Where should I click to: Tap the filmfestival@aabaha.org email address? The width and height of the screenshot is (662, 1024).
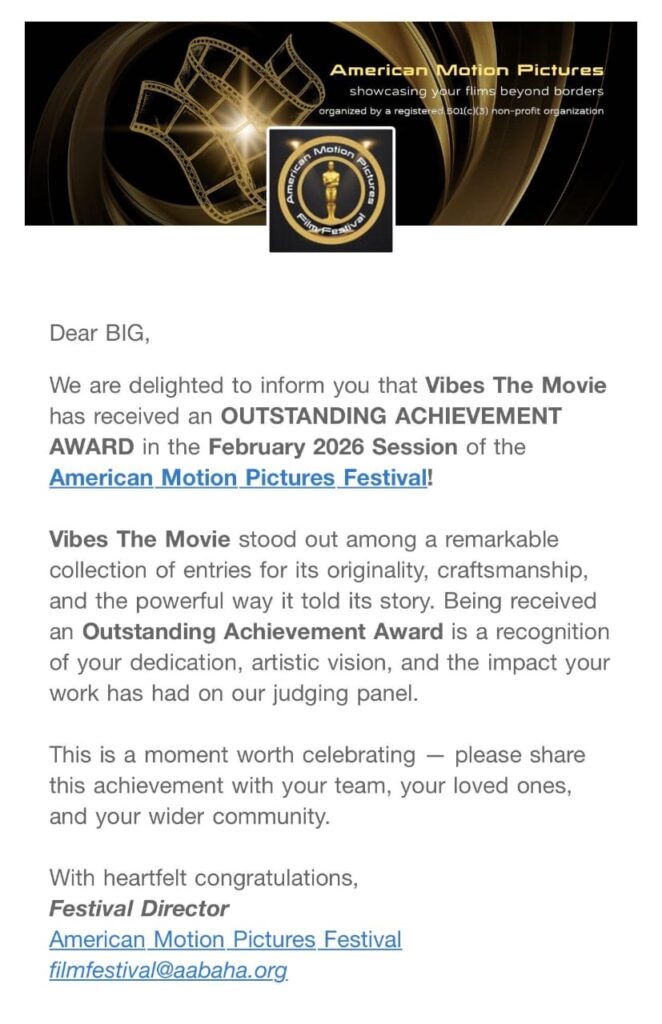point(168,970)
